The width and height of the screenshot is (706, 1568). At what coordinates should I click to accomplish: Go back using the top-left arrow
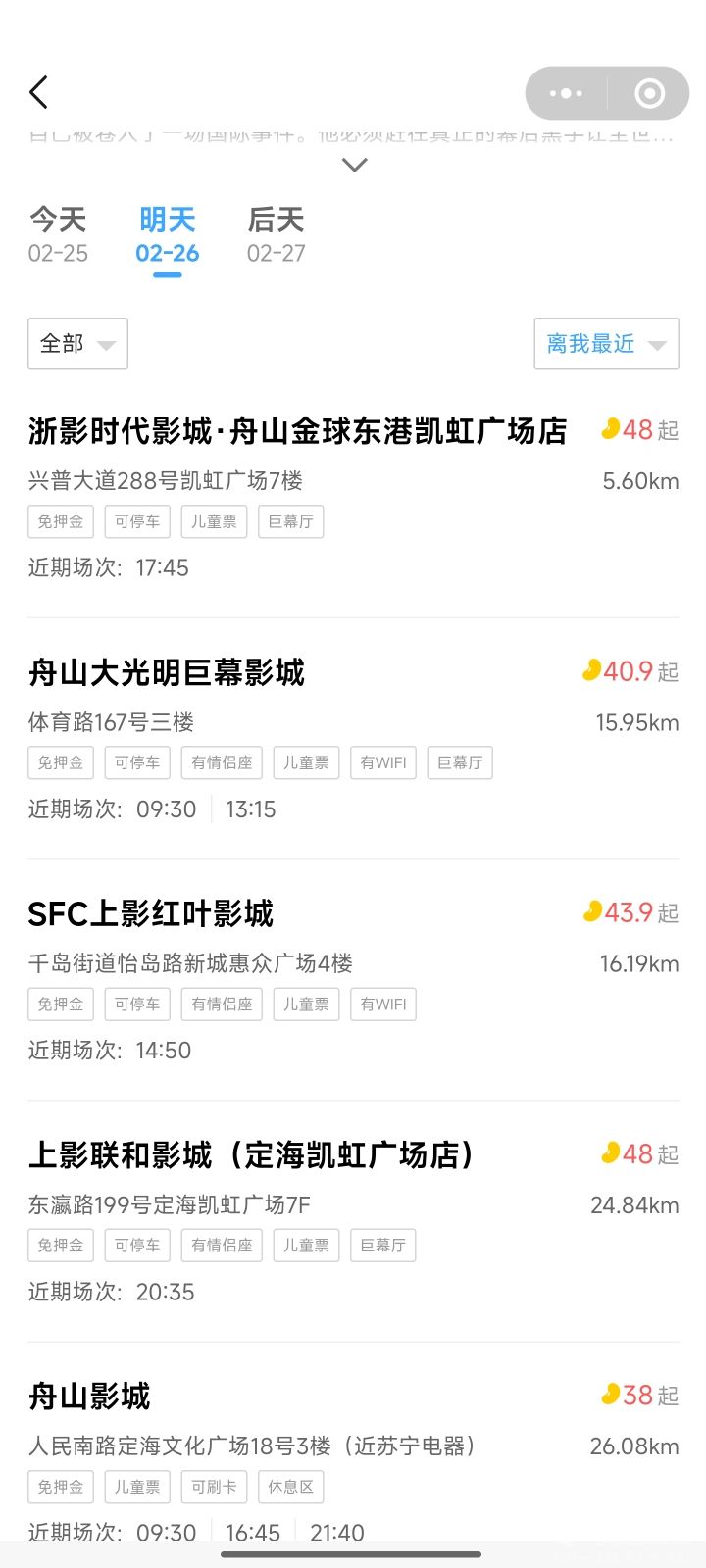point(39,93)
